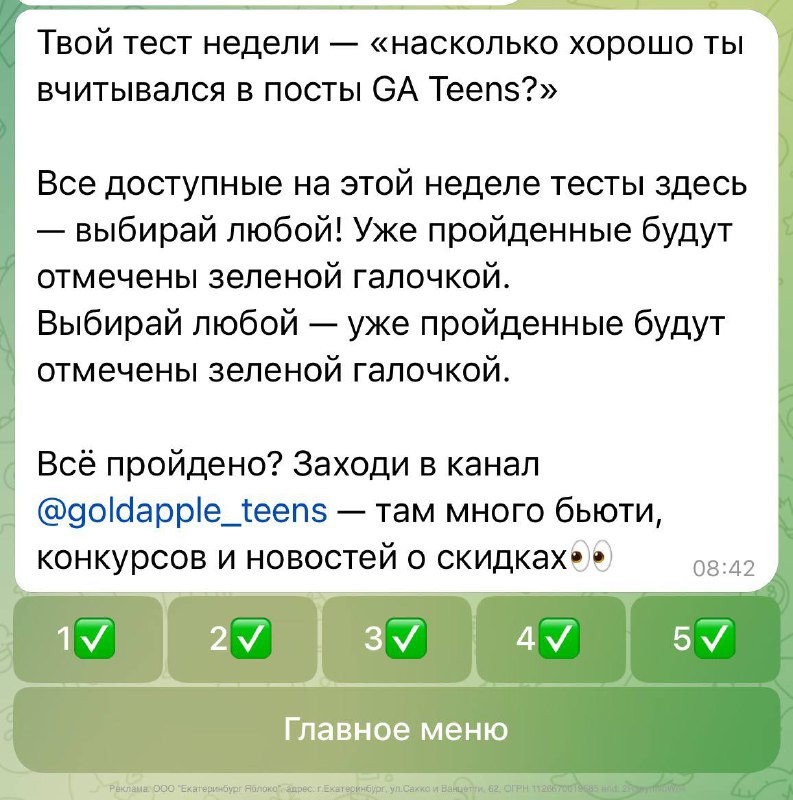
Task: Tap test number 4 button
Action: click(550, 636)
